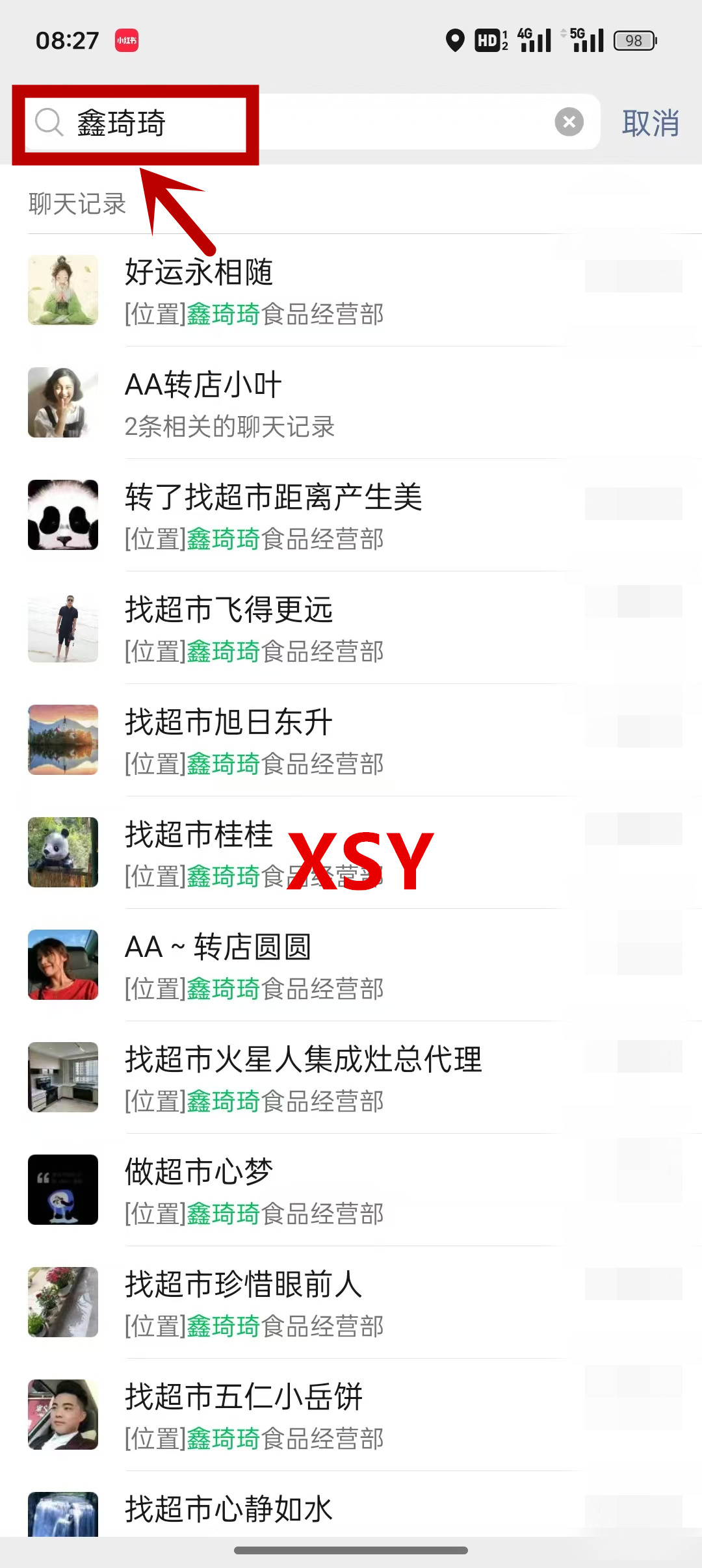Screen dimensions: 702x1568
Task: Open chat result from AA ~ 转店圆圆
Action: (x=351, y=965)
